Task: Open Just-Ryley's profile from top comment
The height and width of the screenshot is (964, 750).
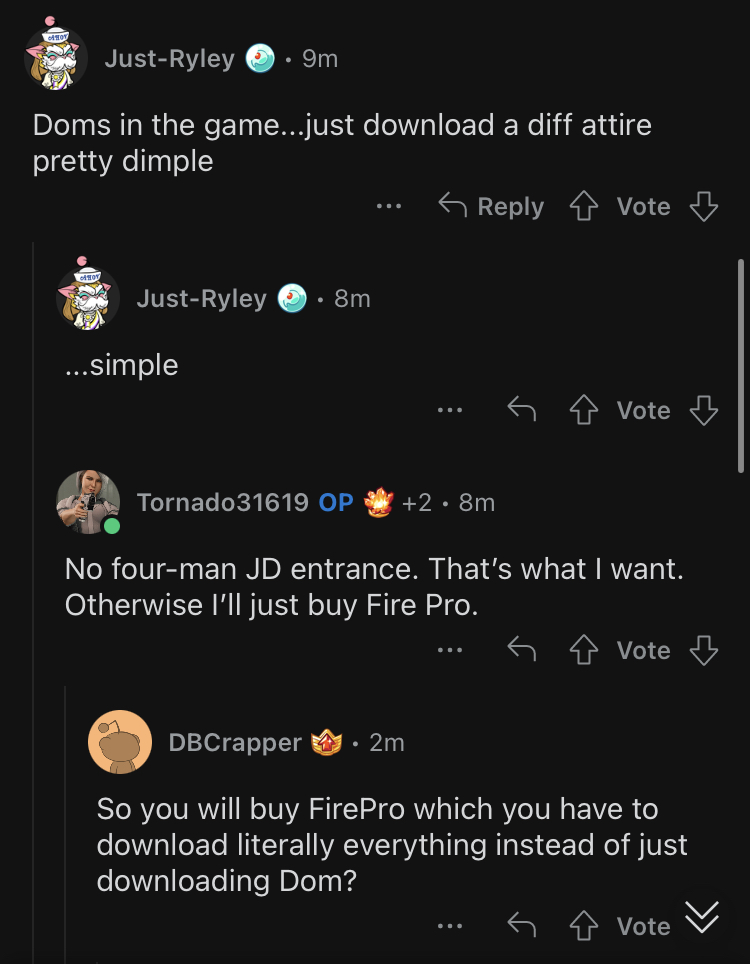Action: [169, 59]
